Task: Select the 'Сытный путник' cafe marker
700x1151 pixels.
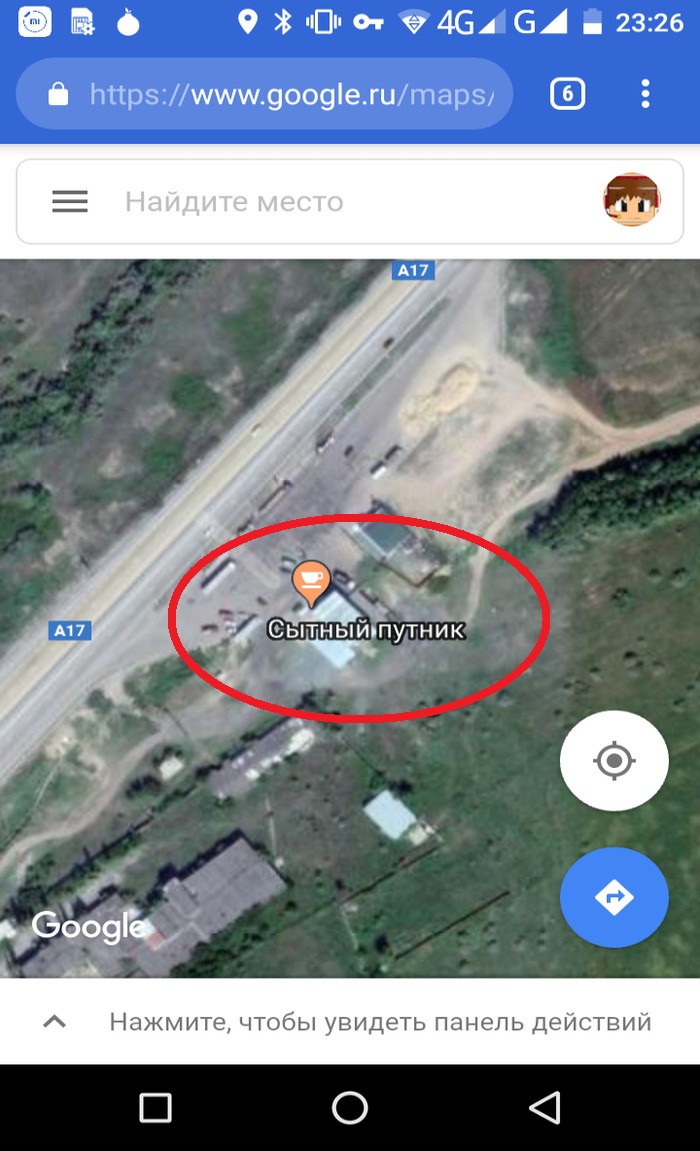Action: 311,582
